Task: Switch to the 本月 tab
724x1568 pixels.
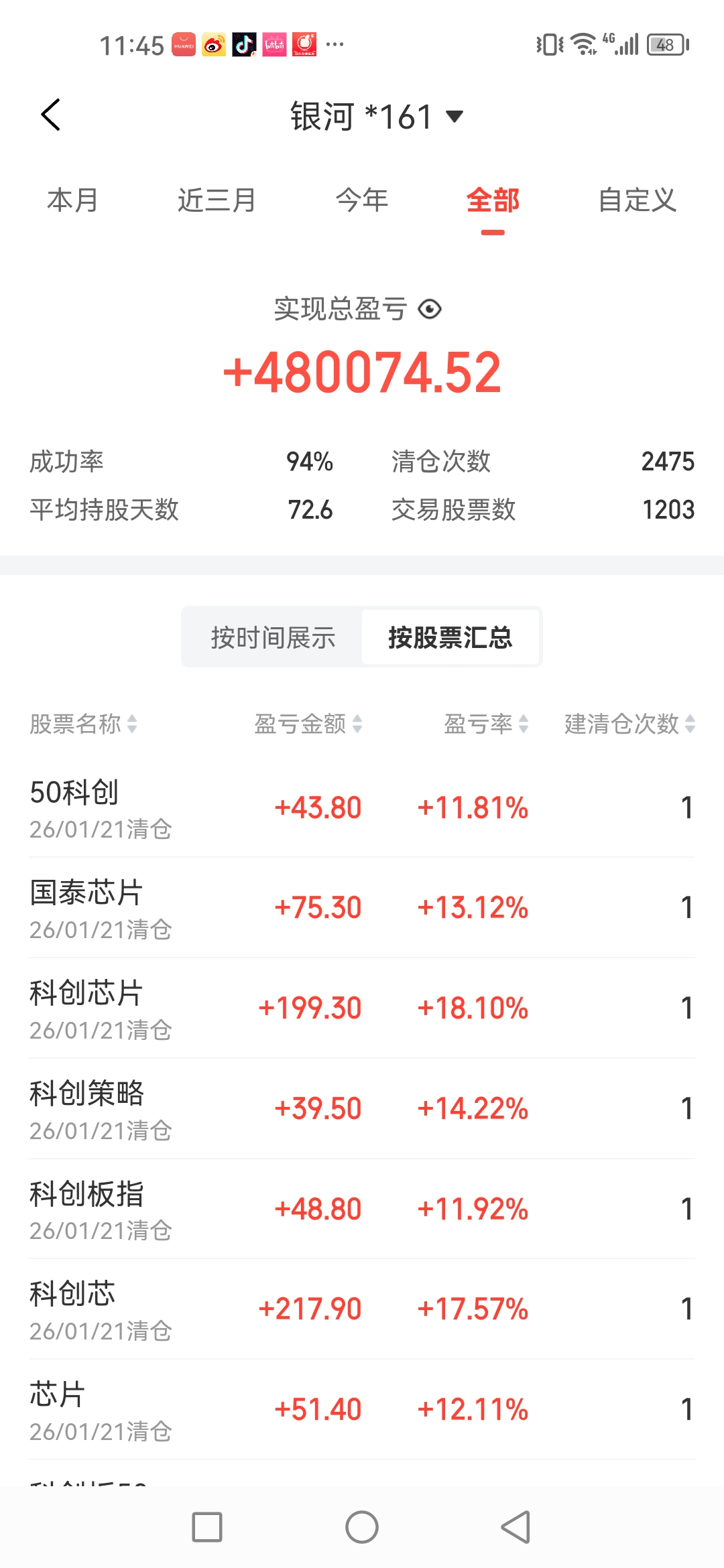Action: 72,200
